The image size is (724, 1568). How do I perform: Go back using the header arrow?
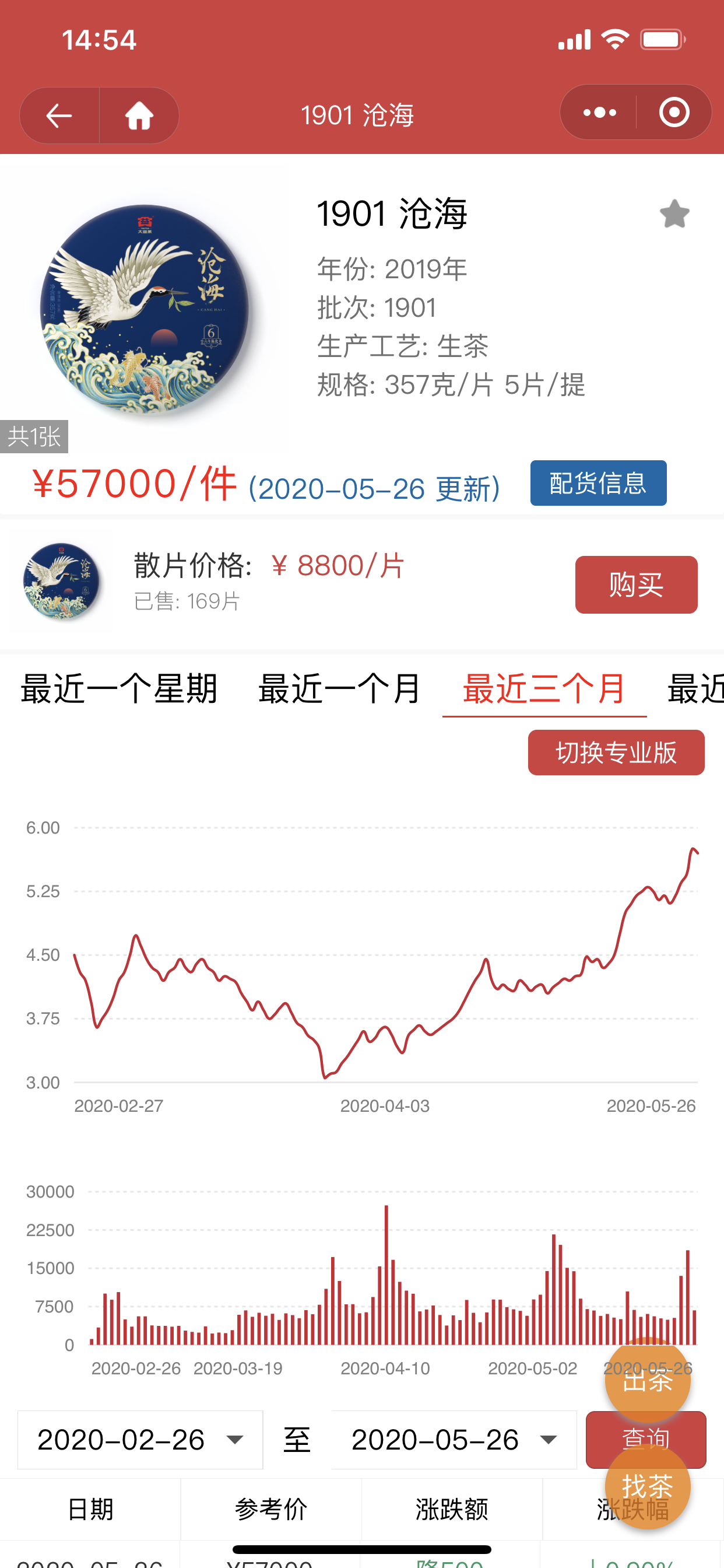(x=59, y=115)
